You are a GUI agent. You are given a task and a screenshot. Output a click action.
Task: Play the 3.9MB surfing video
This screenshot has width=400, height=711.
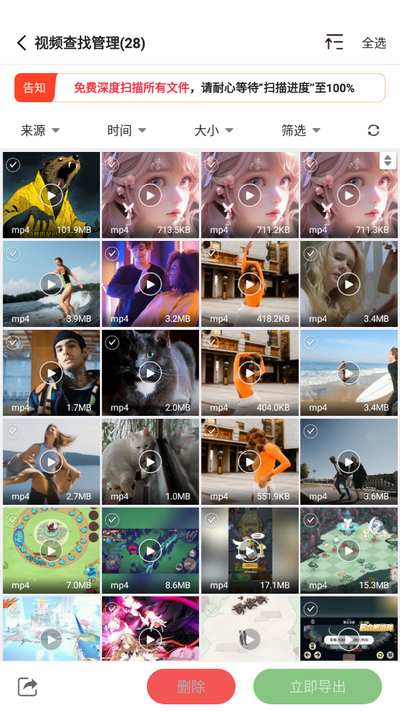tap(51, 284)
